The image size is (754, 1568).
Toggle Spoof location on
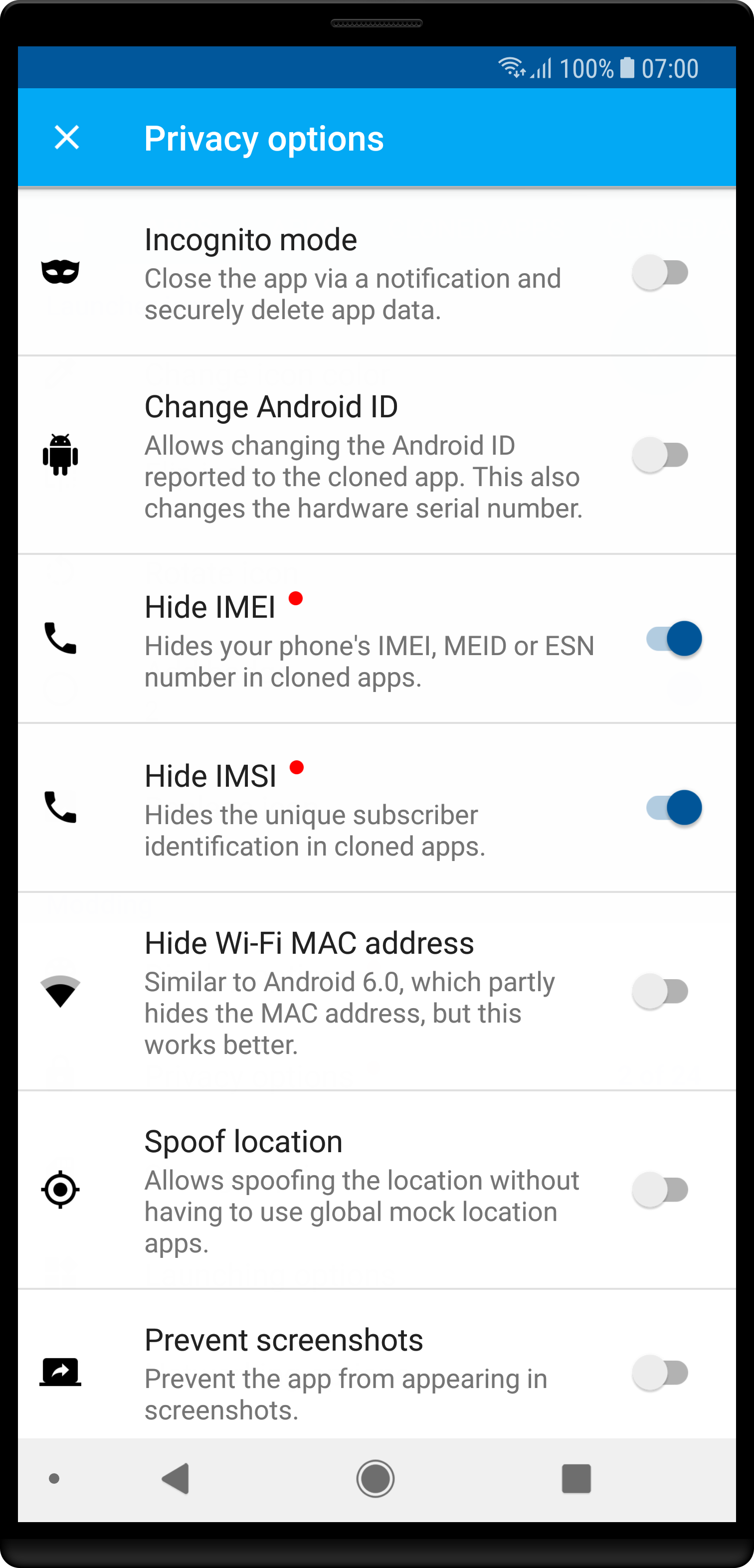(x=661, y=1190)
